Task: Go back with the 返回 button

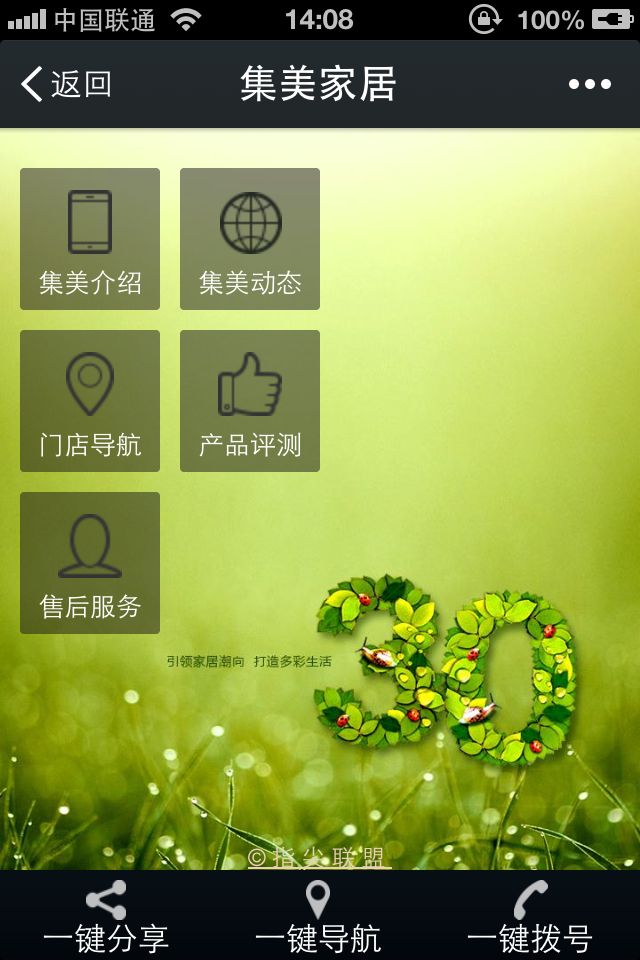Action: 66,85
